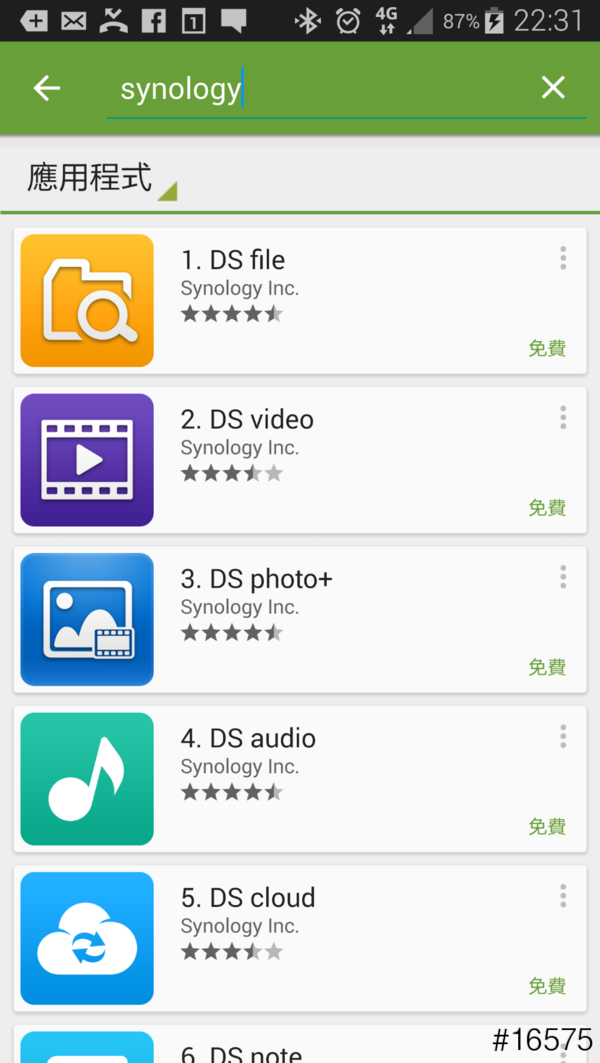The height and width of the screenshot is (1063, 600).
Task: Select the DS photo+ app card
Action: (300, 619)
